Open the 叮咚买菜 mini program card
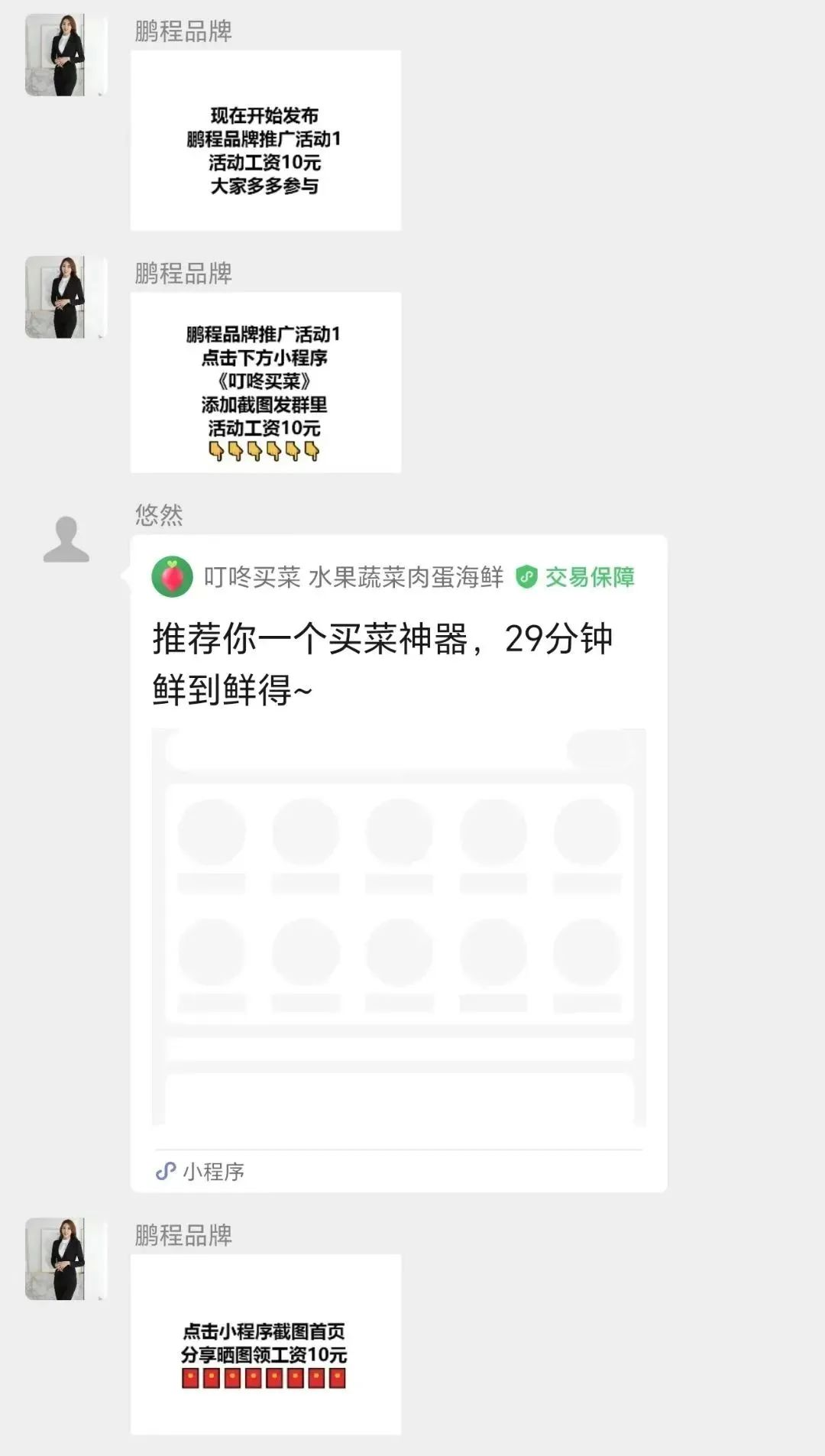825x1456 pixels. 399,863
